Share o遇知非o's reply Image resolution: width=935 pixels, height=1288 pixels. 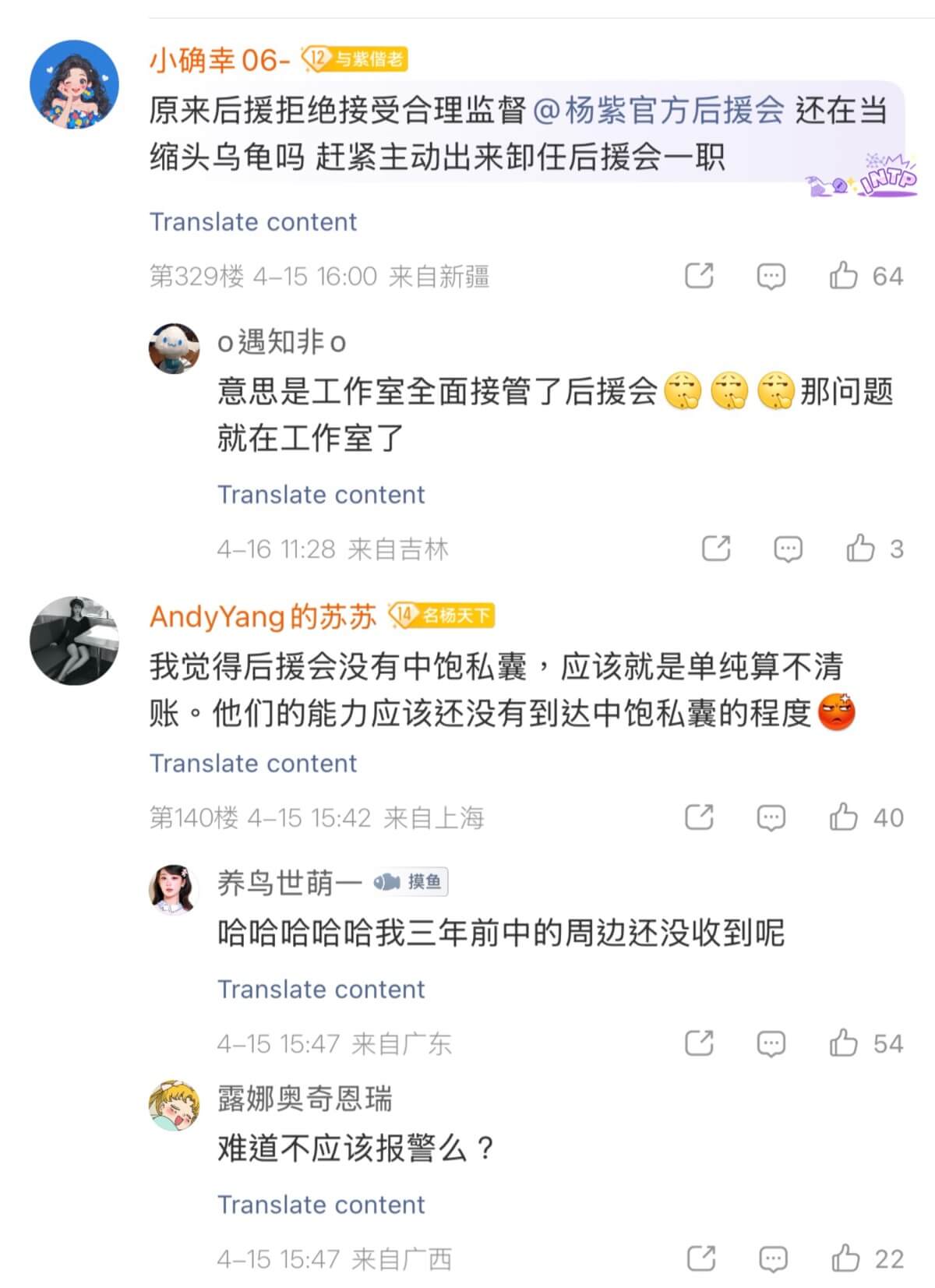[716, 549]
